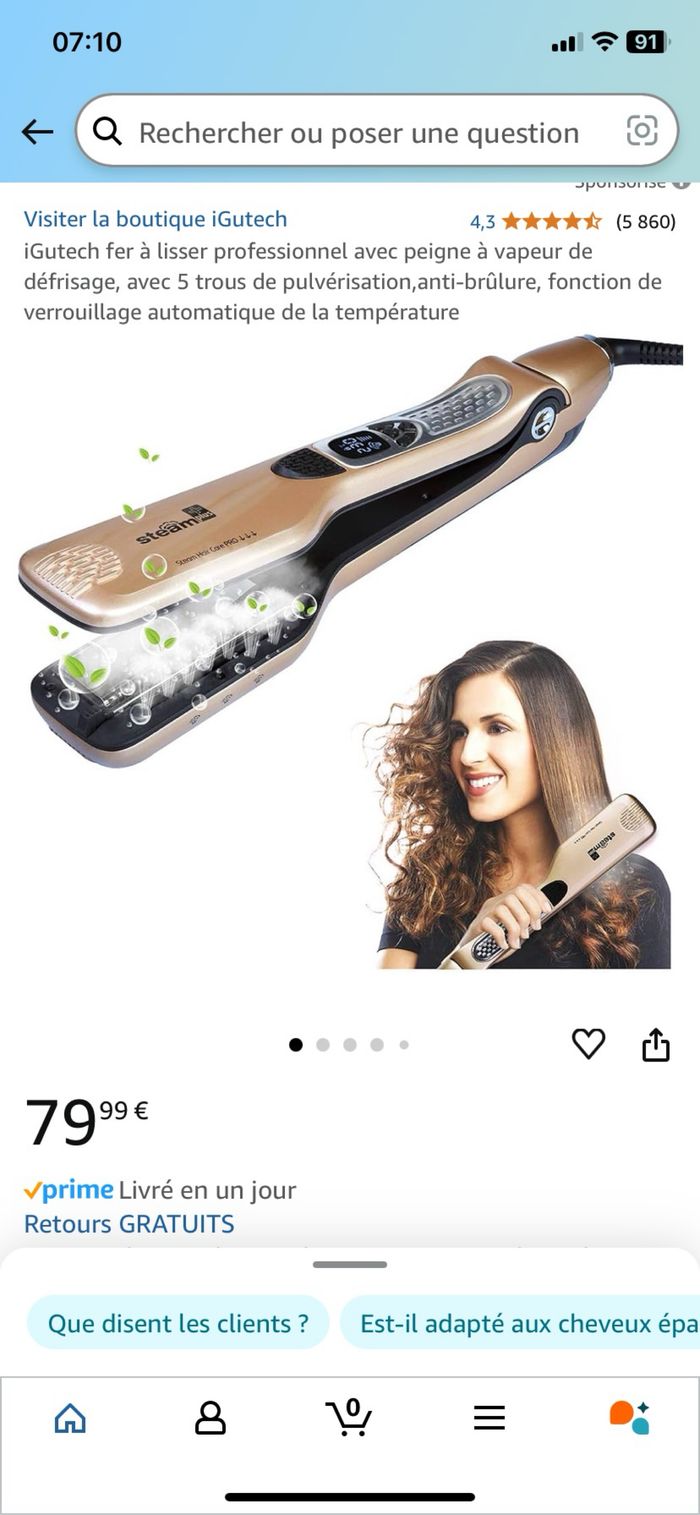Image resolution: width=700 pixels, height=1515 pixels.
Task: Add this product to the wishlist
Action: (x=588, y=1044)
